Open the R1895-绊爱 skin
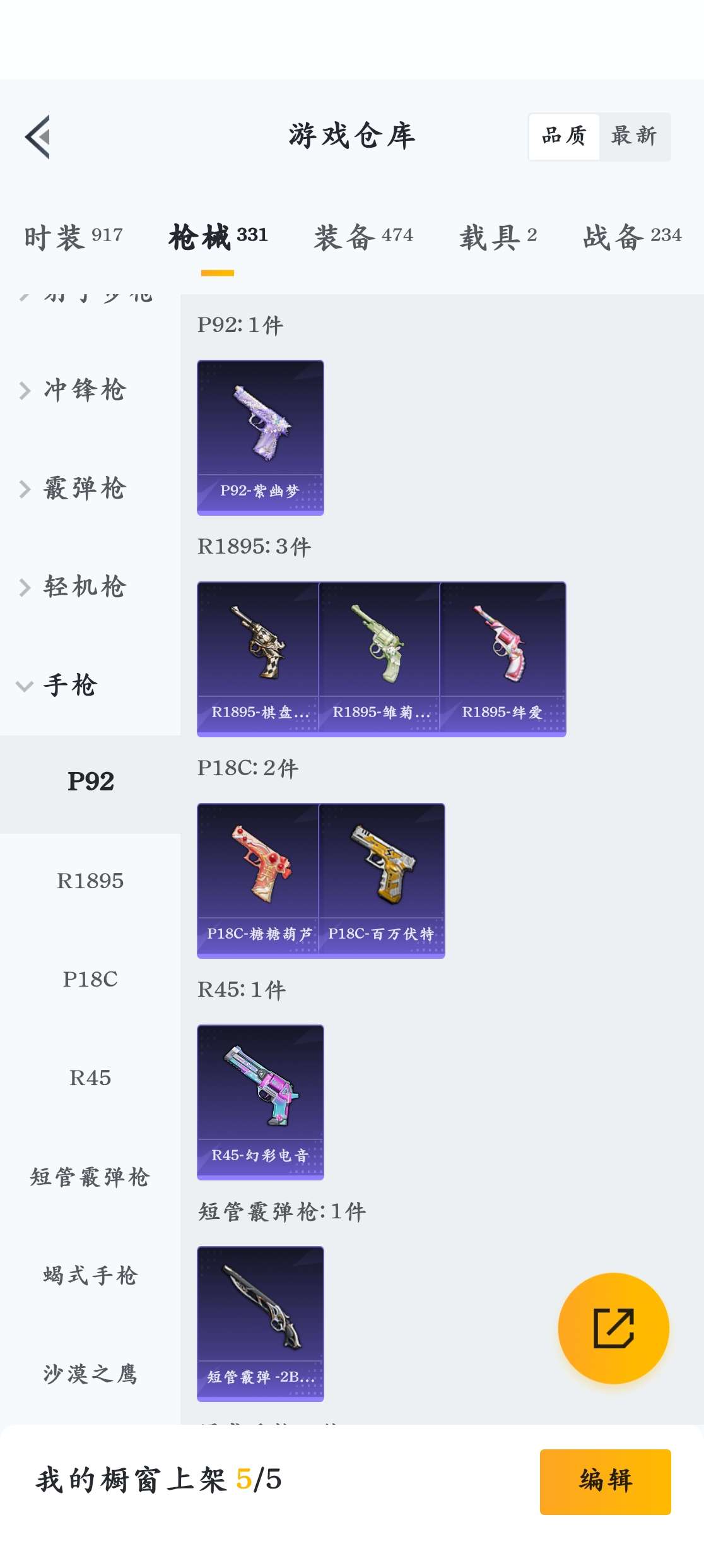 click(503, 659)
